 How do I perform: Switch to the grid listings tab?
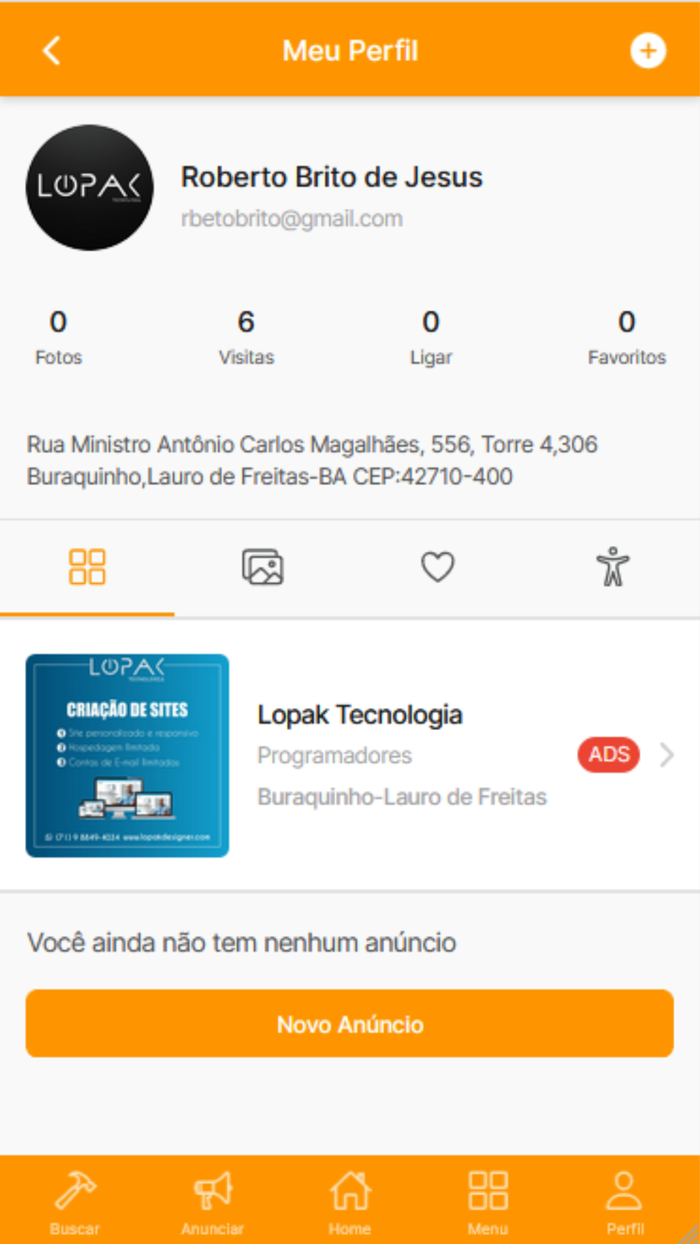[x=87, y=567]
